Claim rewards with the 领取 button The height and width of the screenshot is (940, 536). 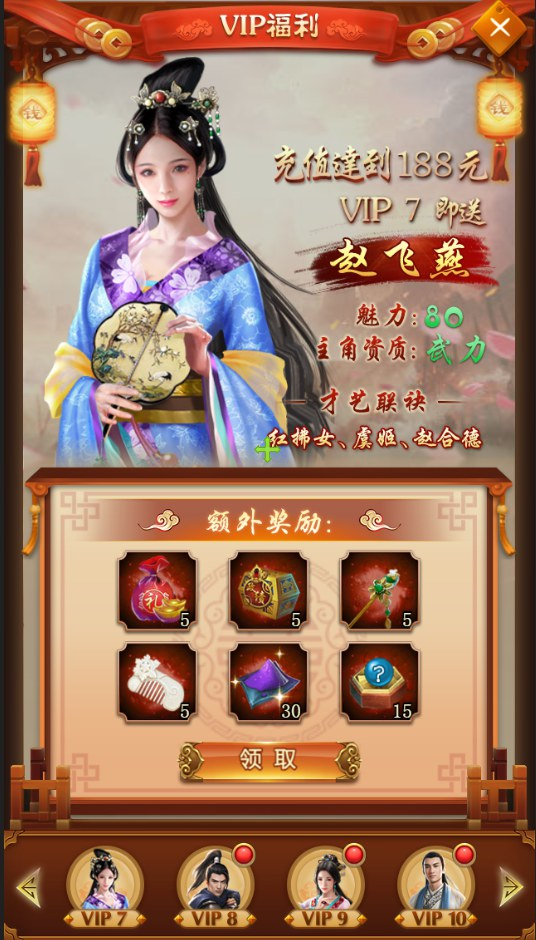pos(269,761)
